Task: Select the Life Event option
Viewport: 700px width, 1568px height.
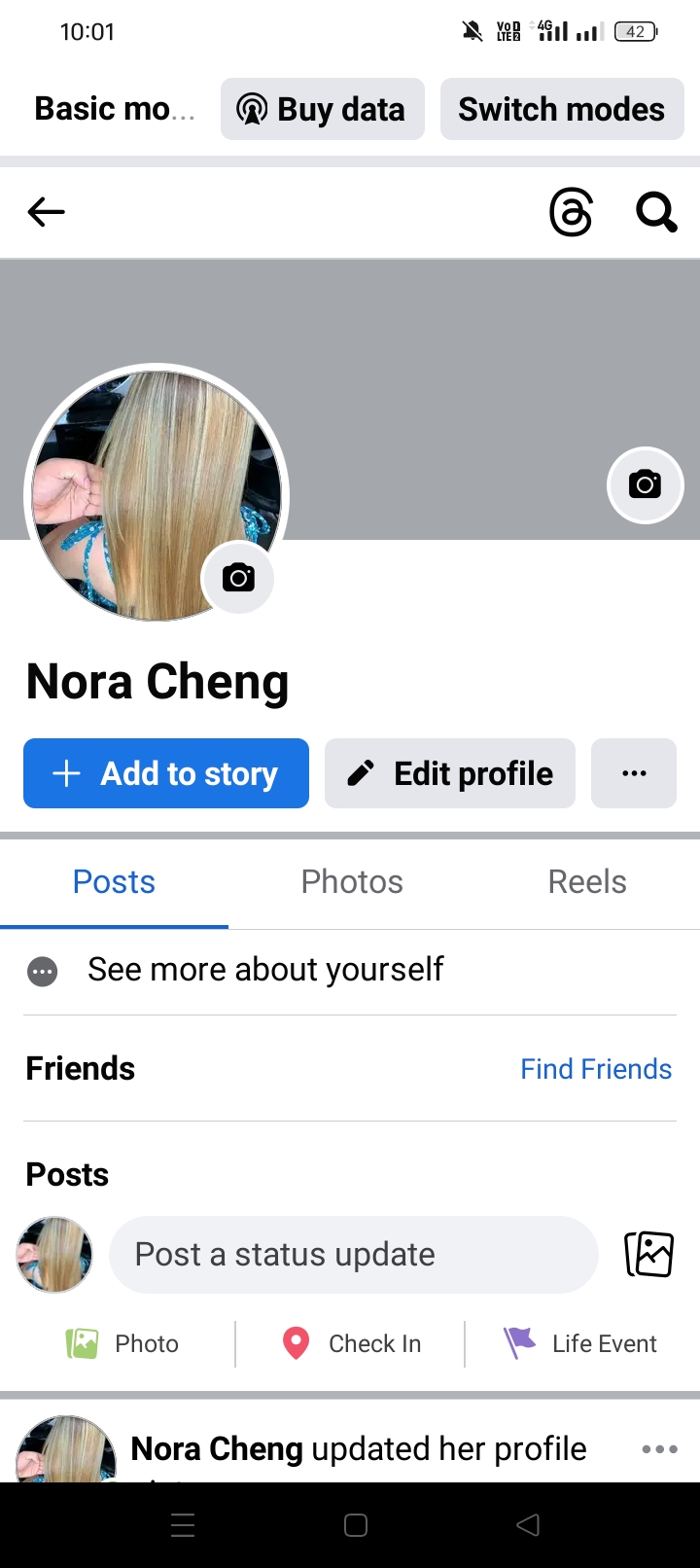Action: [580, 1343]
